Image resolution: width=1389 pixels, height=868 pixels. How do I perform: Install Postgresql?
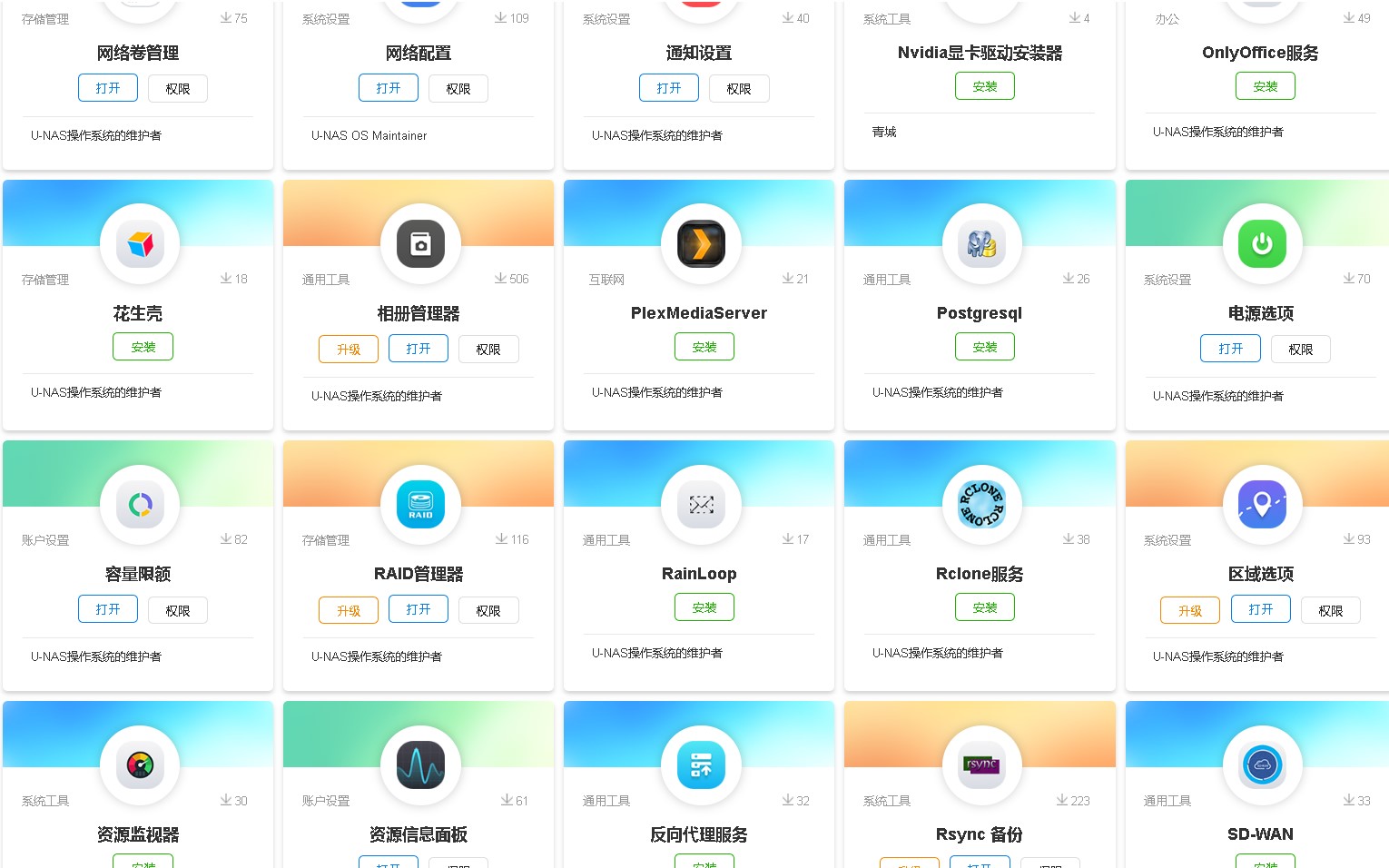point(984,347)
